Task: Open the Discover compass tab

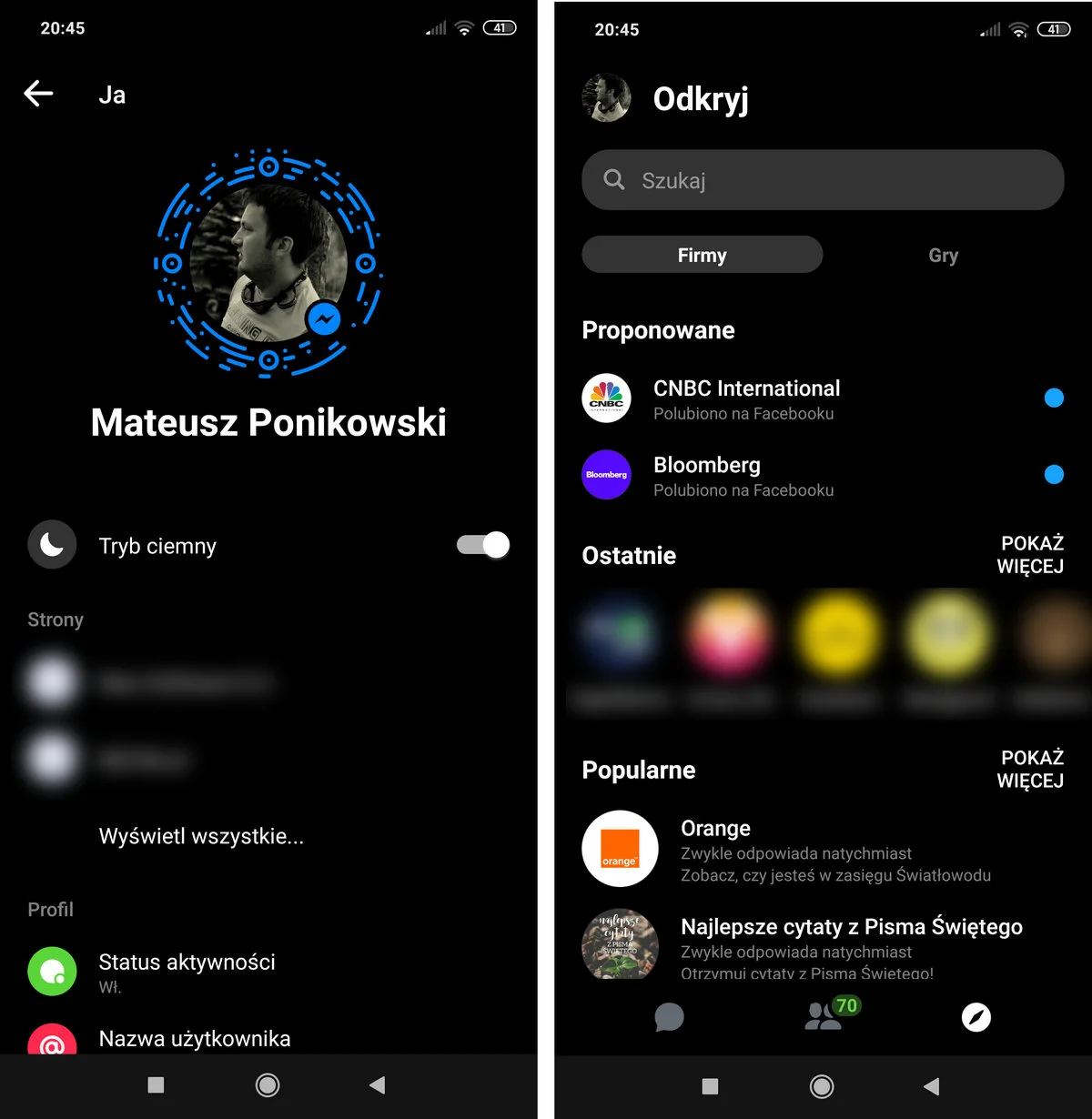Action: click(976, 1017)
